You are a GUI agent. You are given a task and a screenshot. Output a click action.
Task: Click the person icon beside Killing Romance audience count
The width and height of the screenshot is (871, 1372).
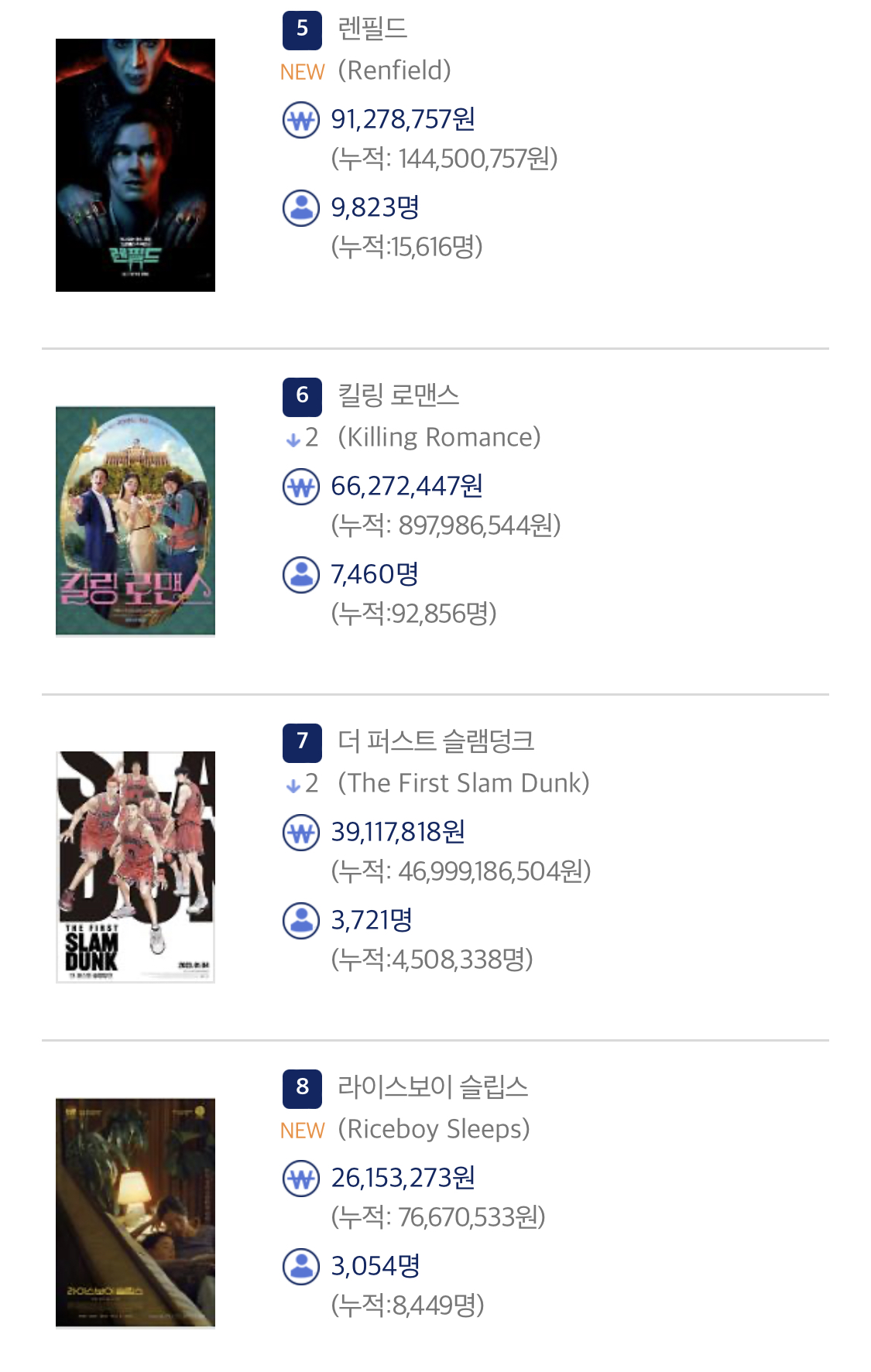(x=300, y=573)
